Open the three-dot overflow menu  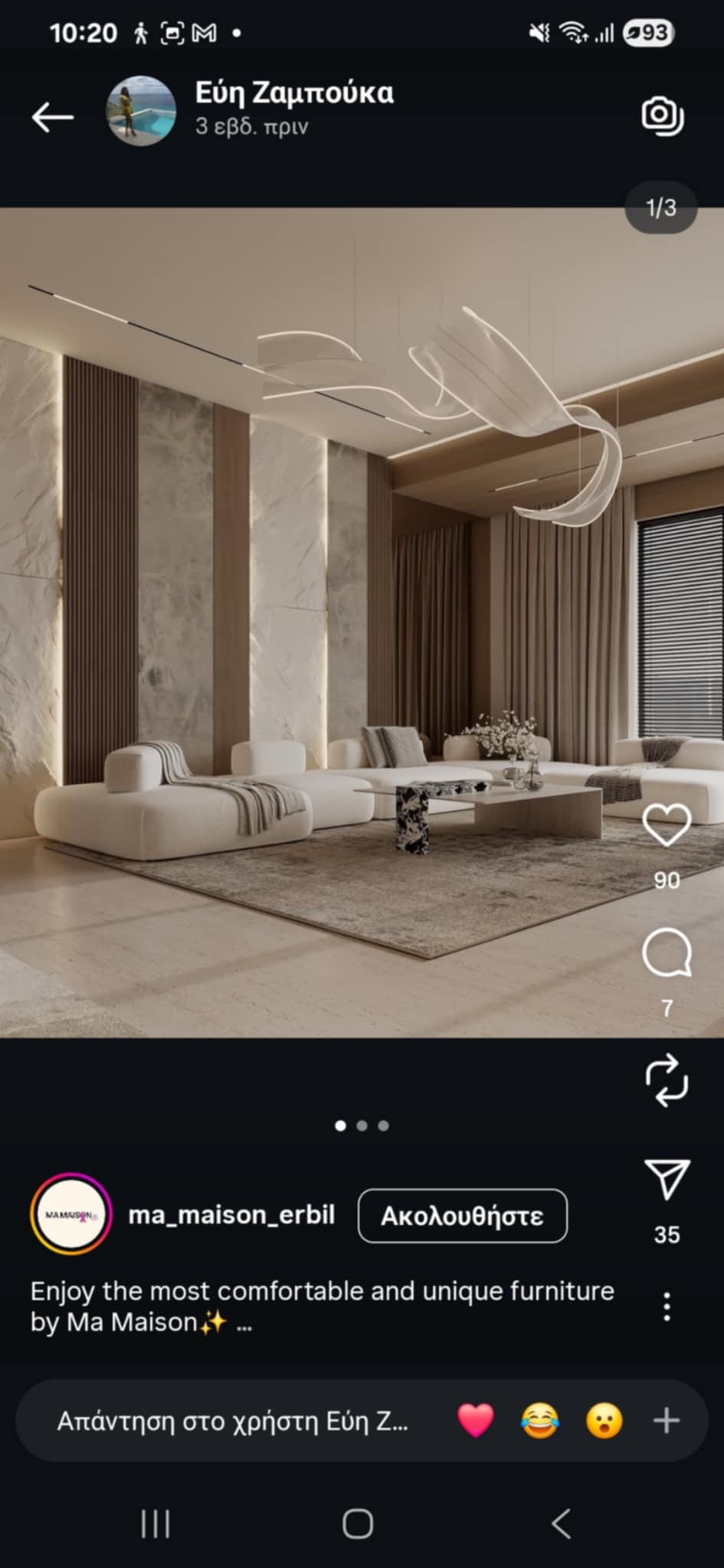(x=667, y=1307)
